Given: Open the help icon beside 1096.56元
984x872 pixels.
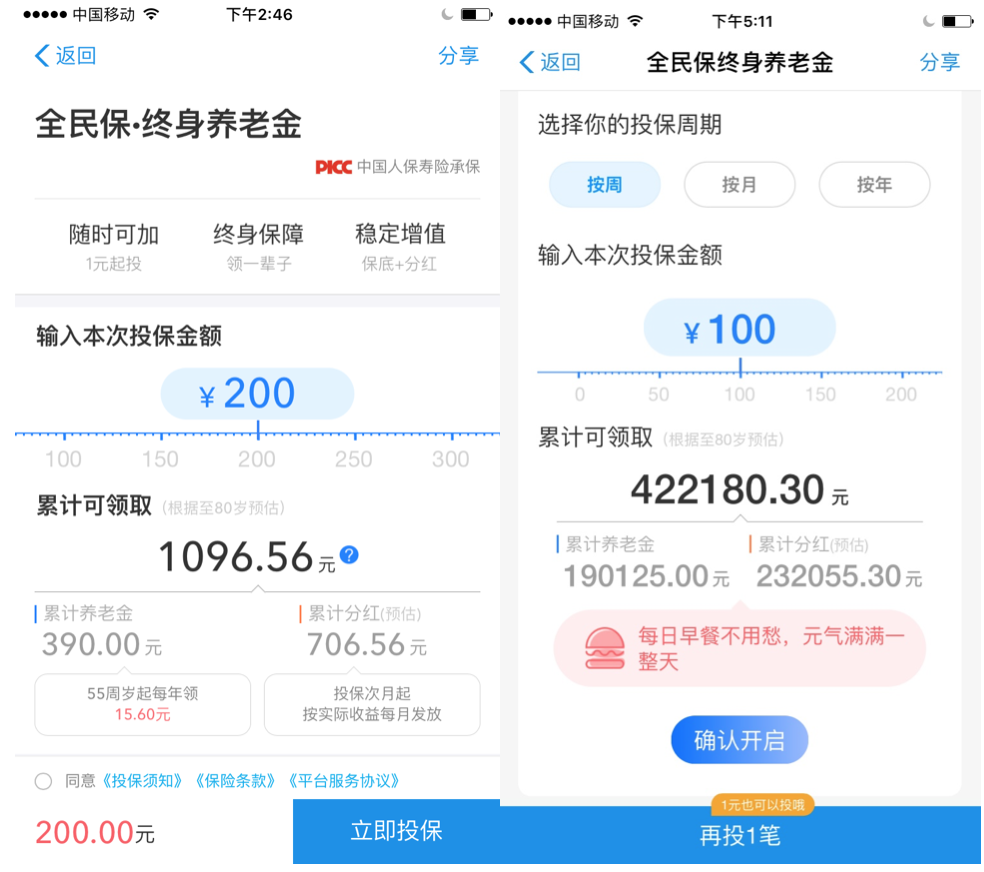Looking at the screenshot, I should (349, 555).
